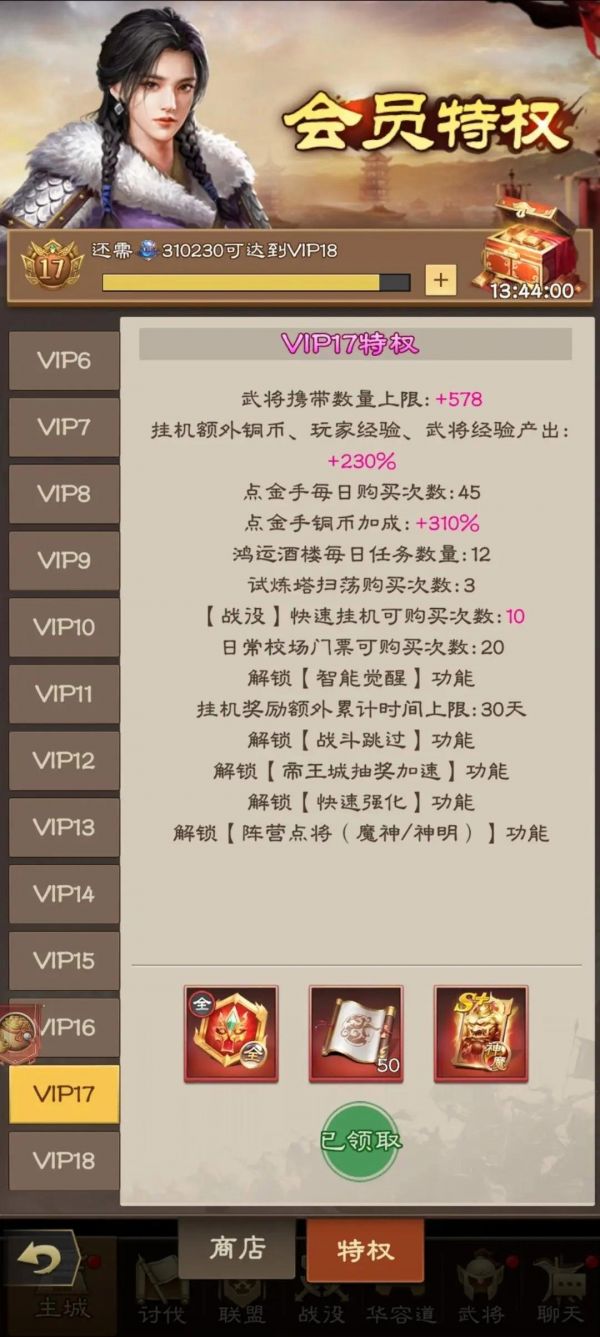Show VIP7 privileges
The height and width of the screenshot is (1337, 600).
(x=64, y=428)
